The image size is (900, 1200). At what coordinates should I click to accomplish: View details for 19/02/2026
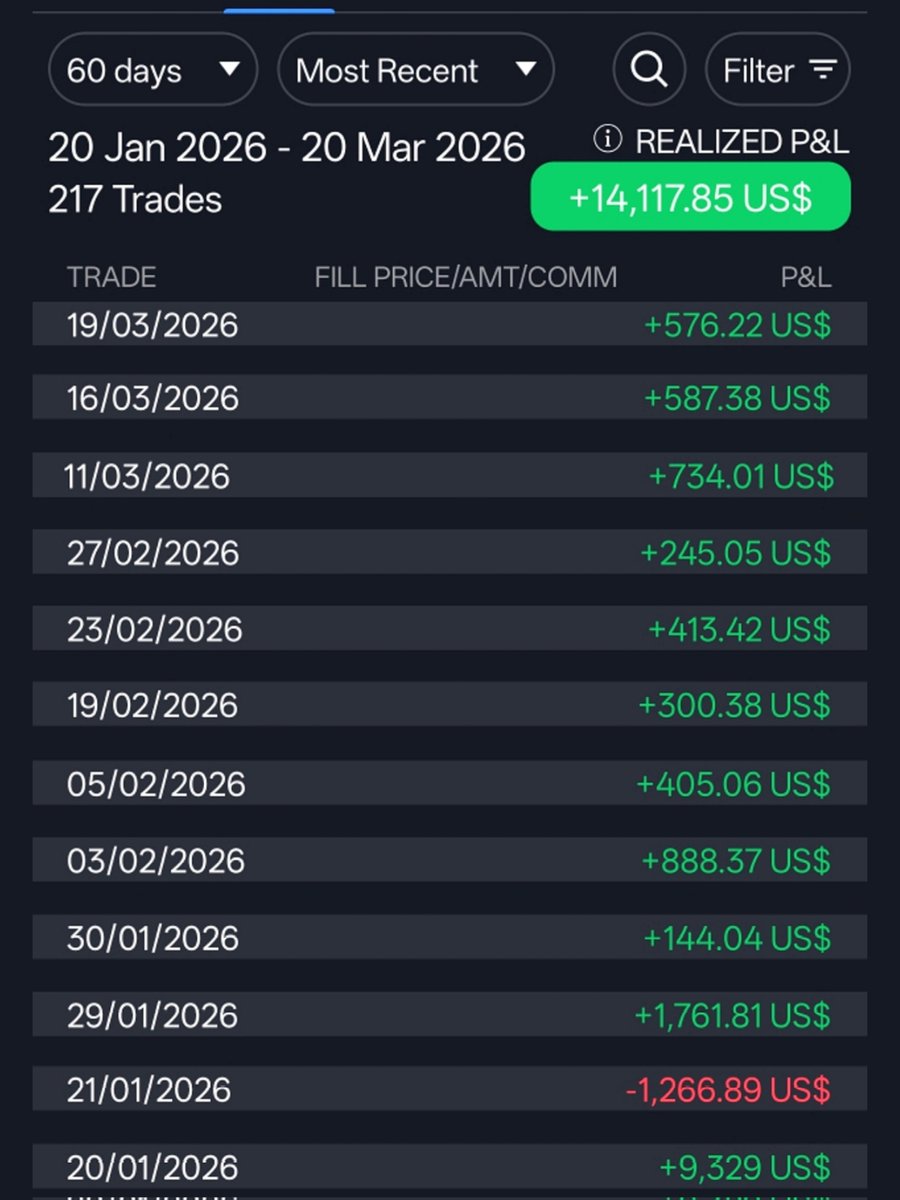tap(449, 705)
